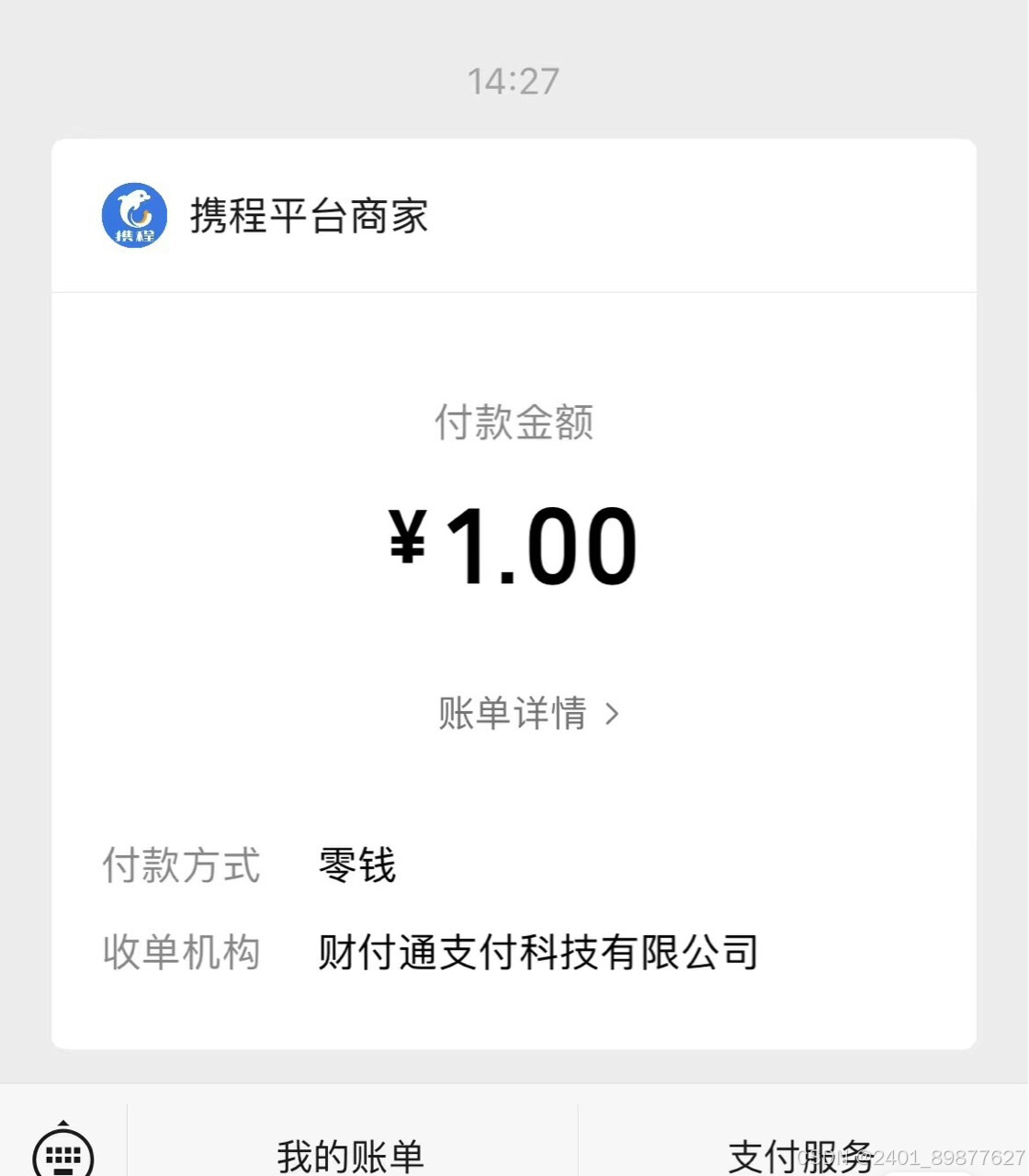Open the 支付服务 menu
This screenshot has width=1029, height=1176.
tap(799, 1155)
